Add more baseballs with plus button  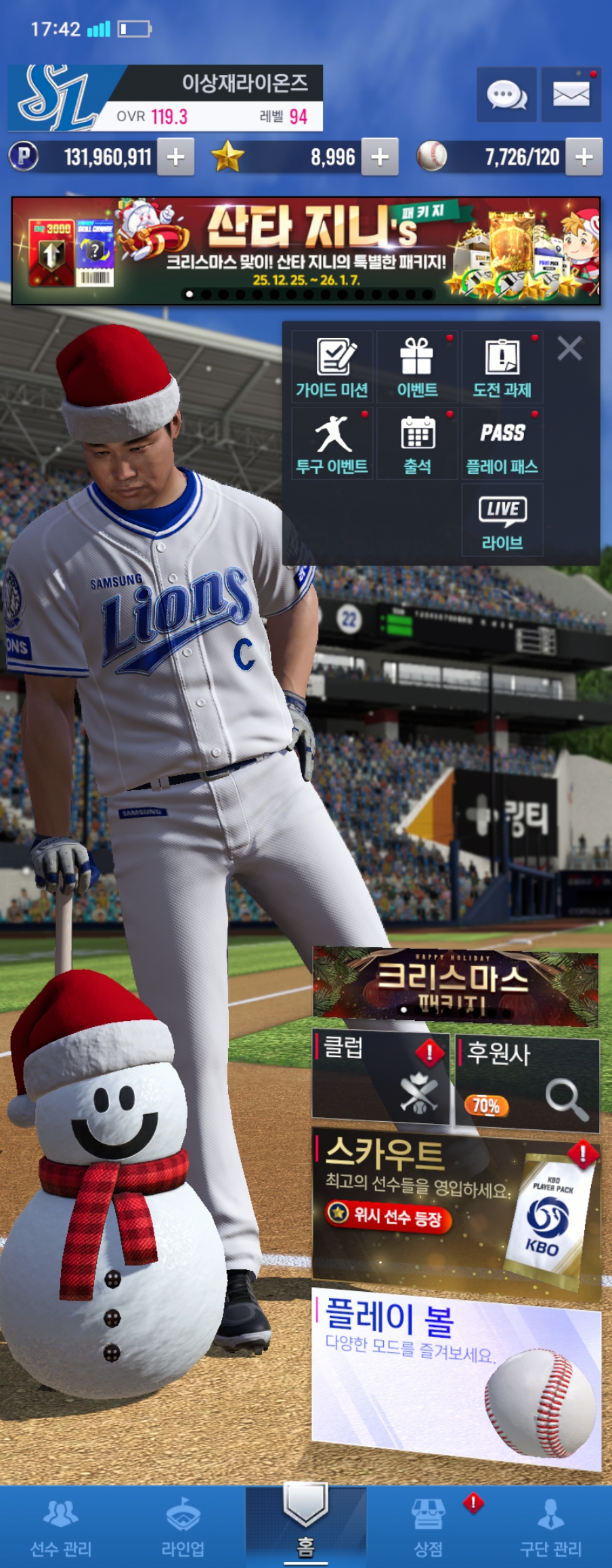[584, 157]
